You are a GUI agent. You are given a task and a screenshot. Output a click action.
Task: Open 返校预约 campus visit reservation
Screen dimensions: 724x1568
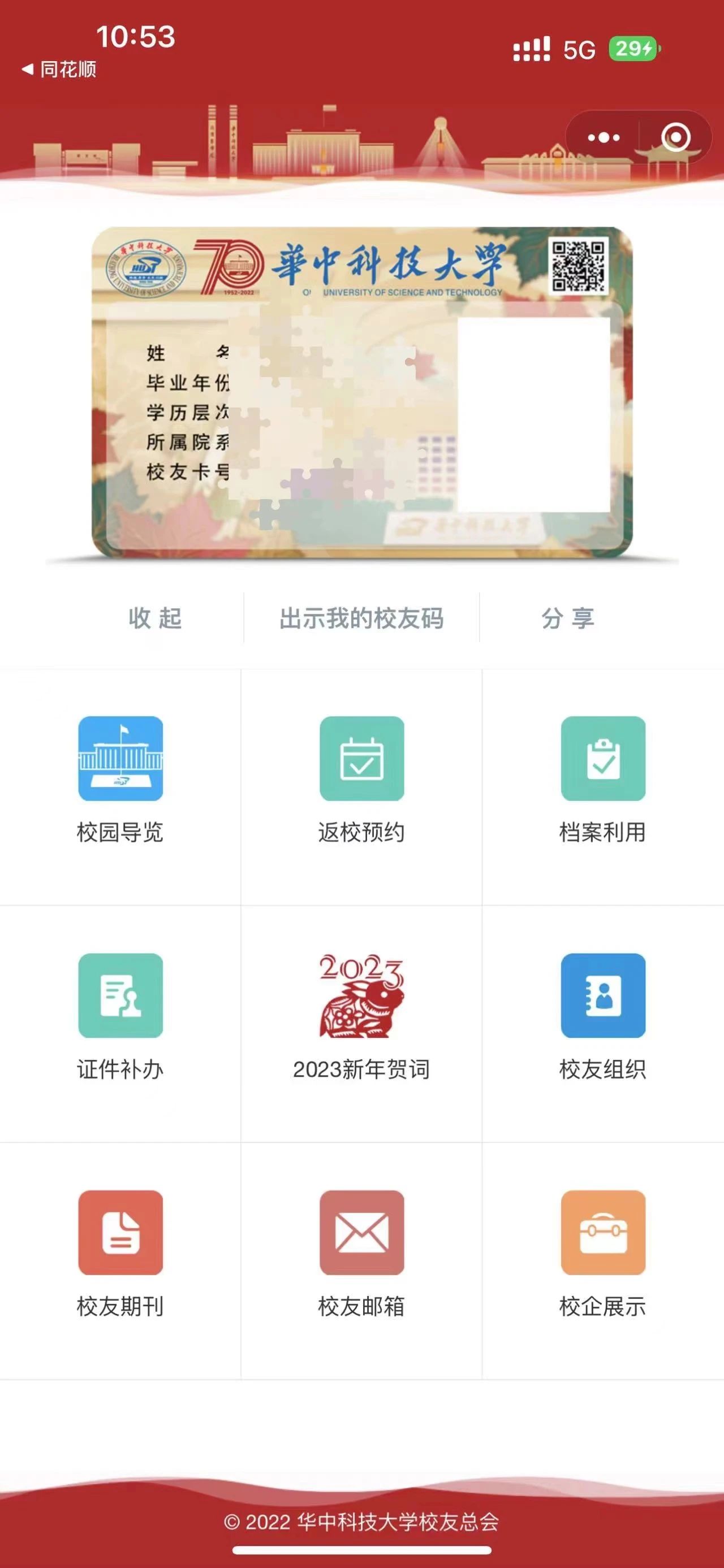pyautogui.click(x=361, y=779)
